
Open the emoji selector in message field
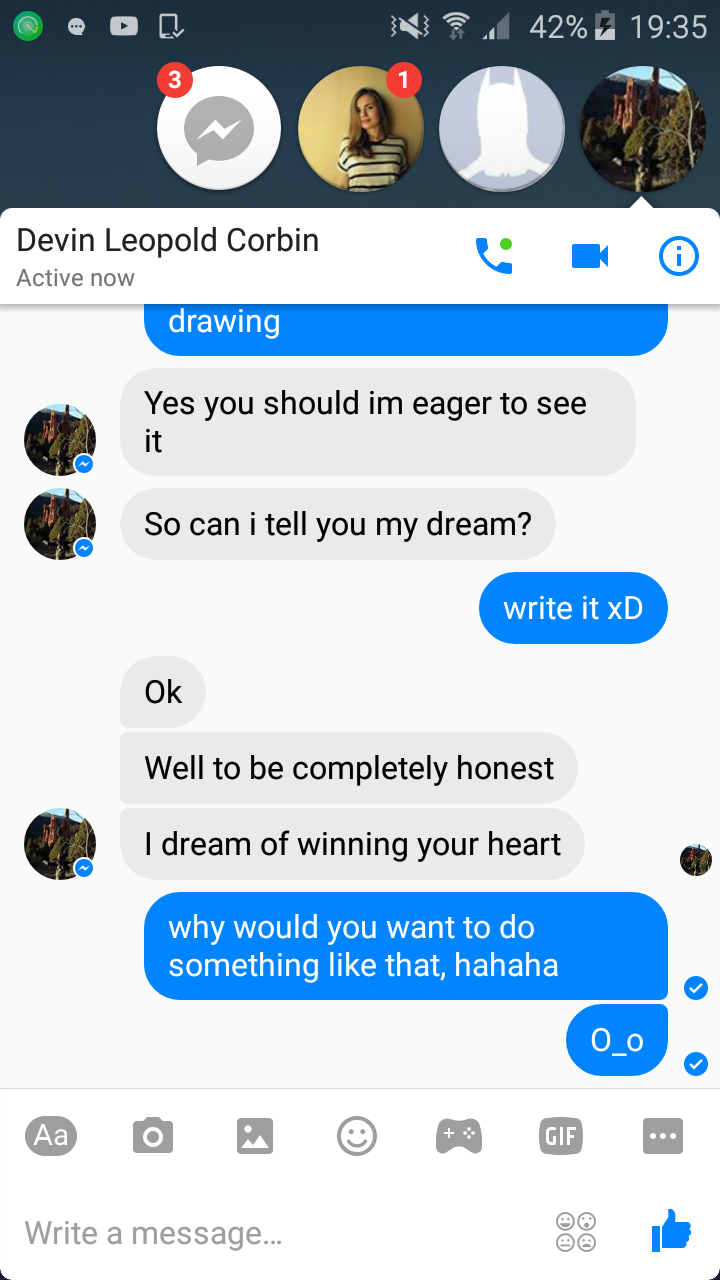(576, 1232)
